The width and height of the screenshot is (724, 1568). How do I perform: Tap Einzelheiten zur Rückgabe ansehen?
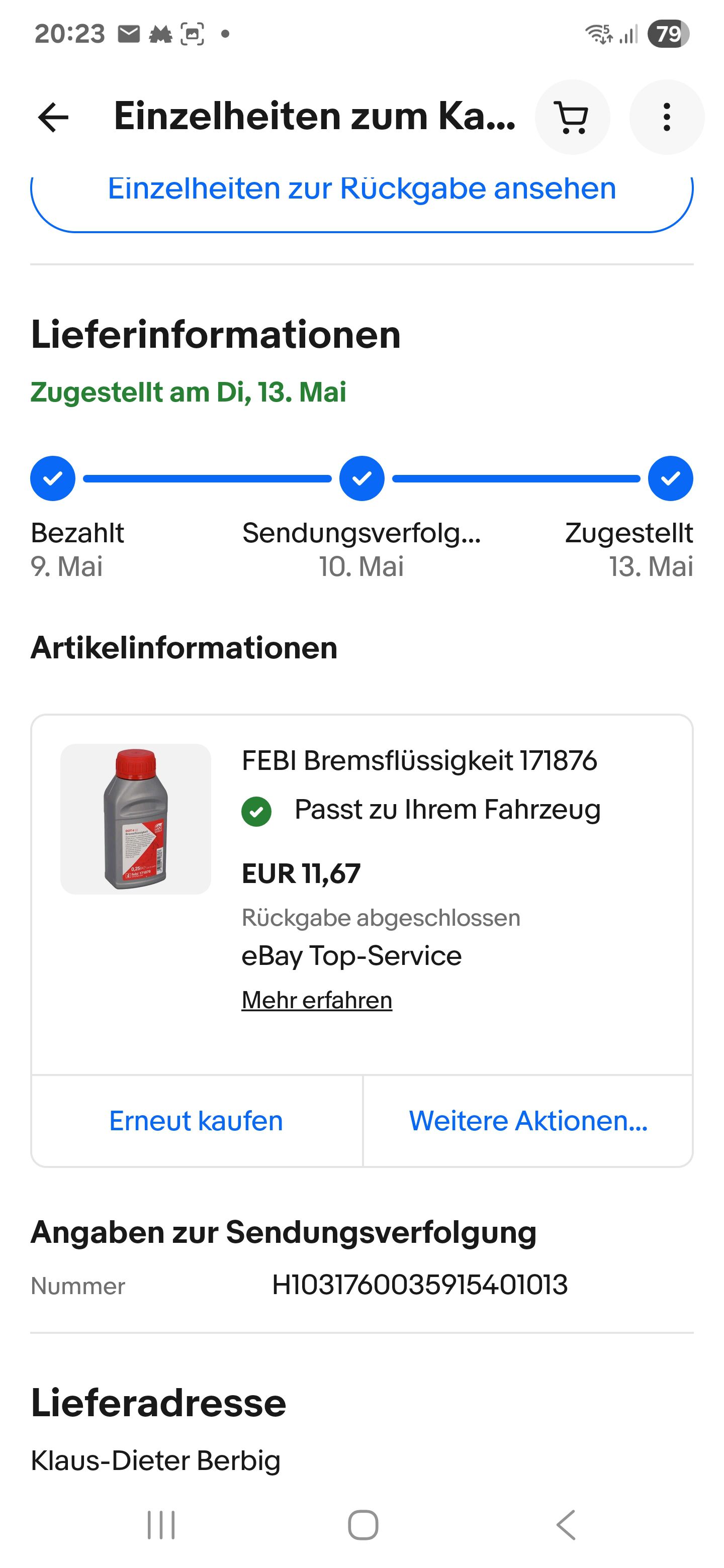(x=361, y=196)
